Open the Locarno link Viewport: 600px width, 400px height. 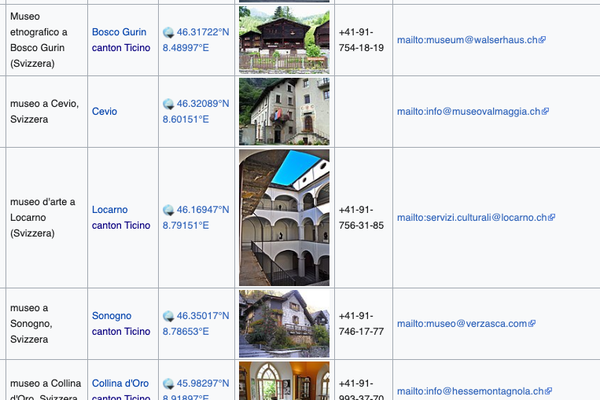tap(109, 210)
